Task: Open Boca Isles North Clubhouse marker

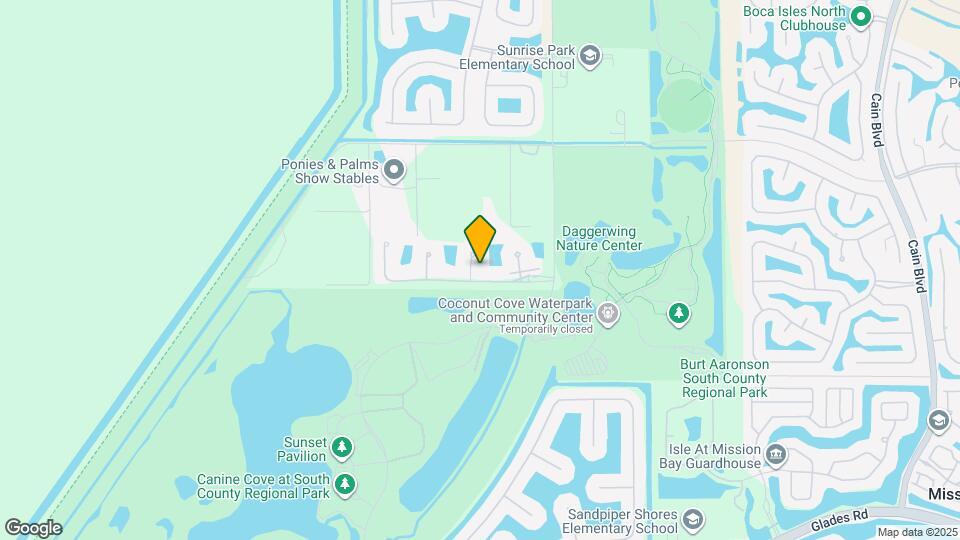Action: point(863,15)
